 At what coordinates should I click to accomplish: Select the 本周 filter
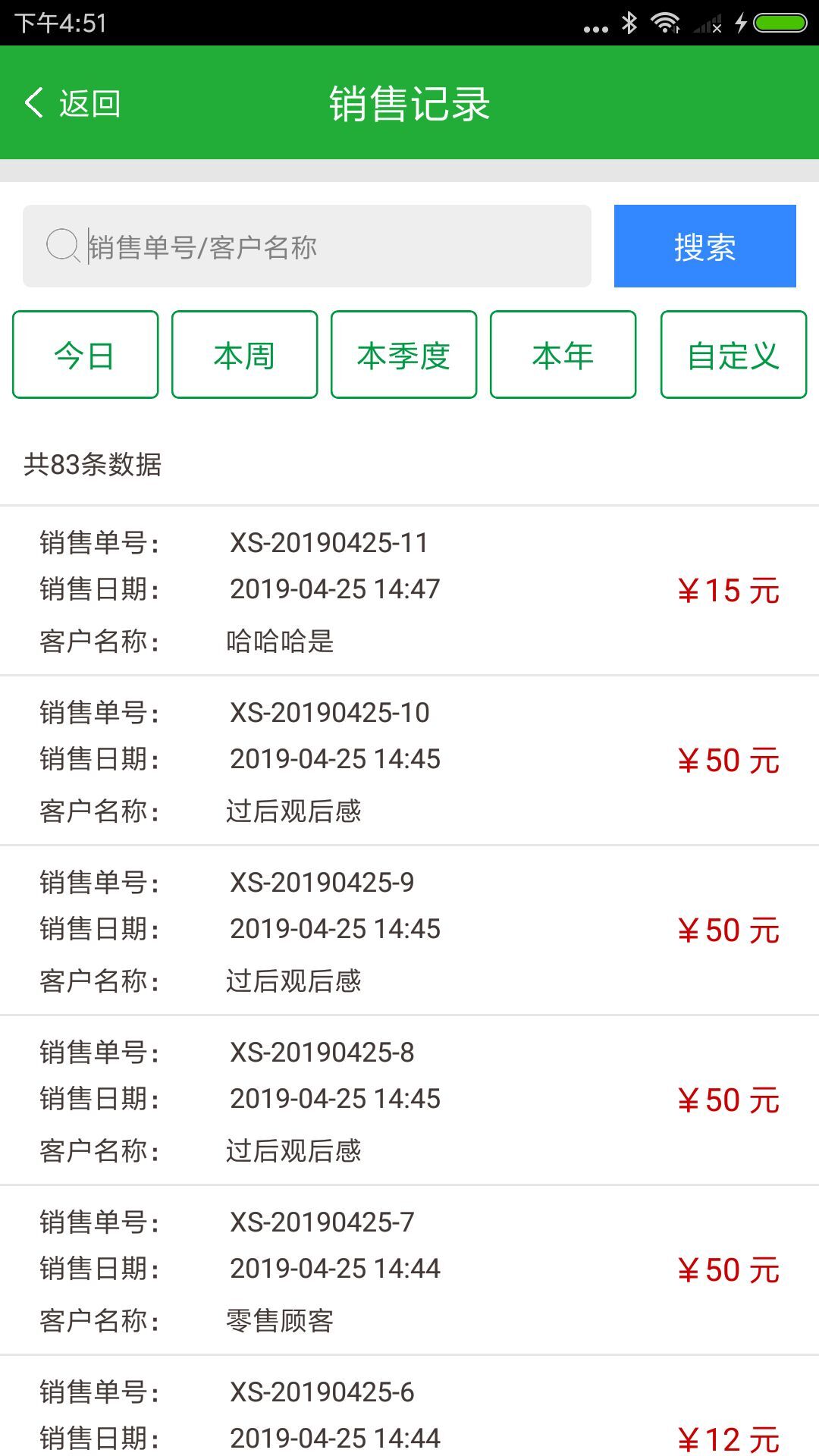tap(245, 354)
